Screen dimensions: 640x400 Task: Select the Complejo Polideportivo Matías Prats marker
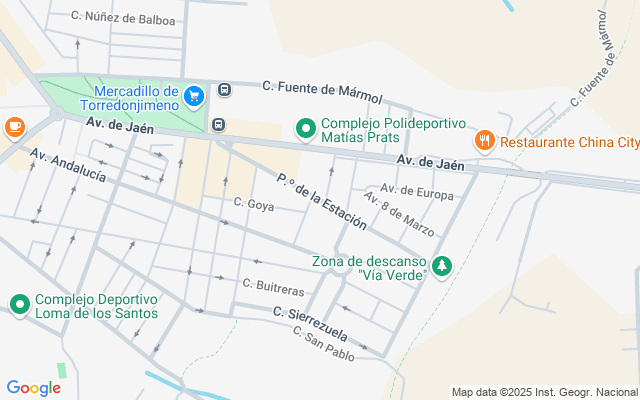pyautogui.click(x=306, y=129)
